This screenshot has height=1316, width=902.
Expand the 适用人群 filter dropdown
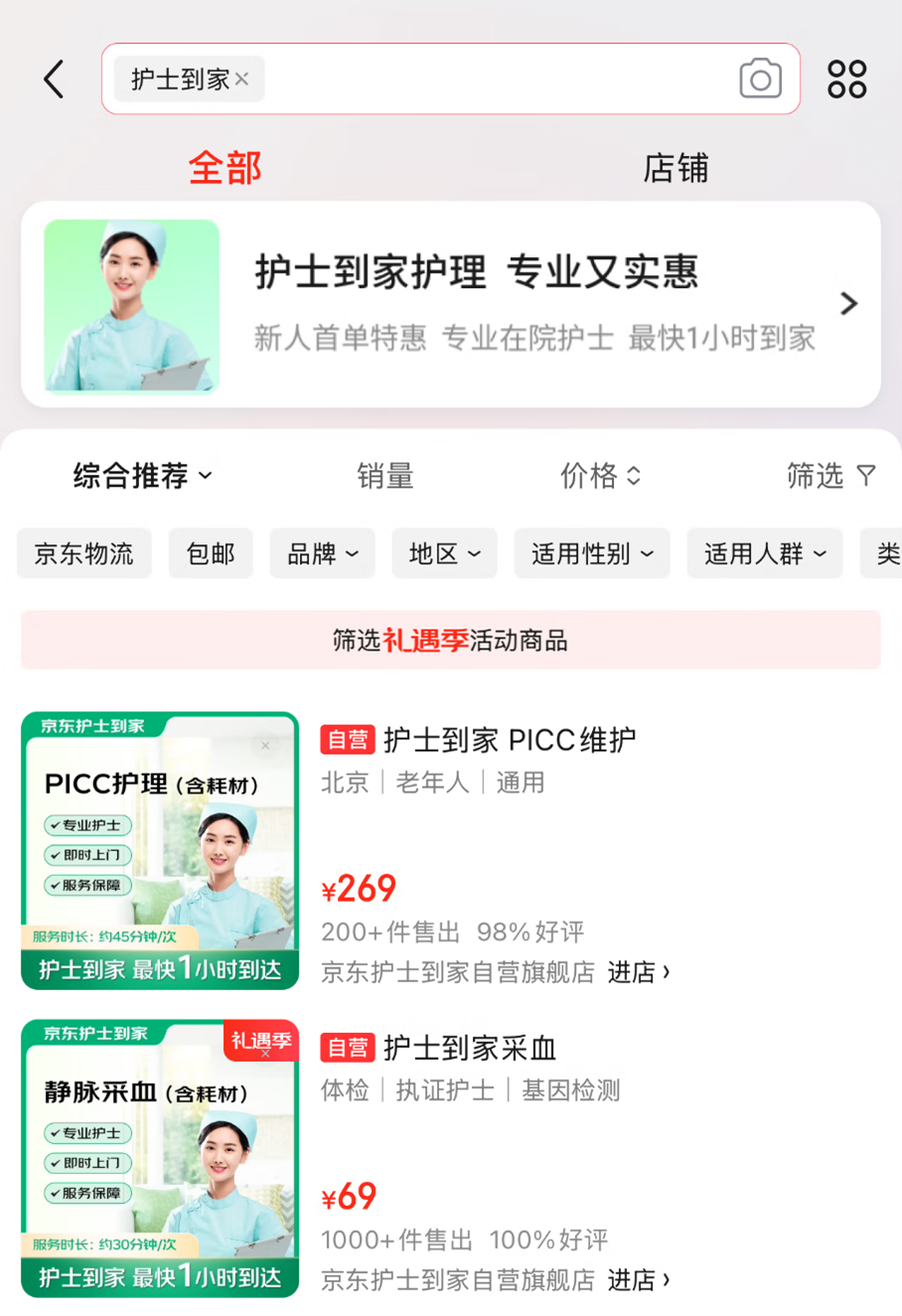tap(764, 553)
